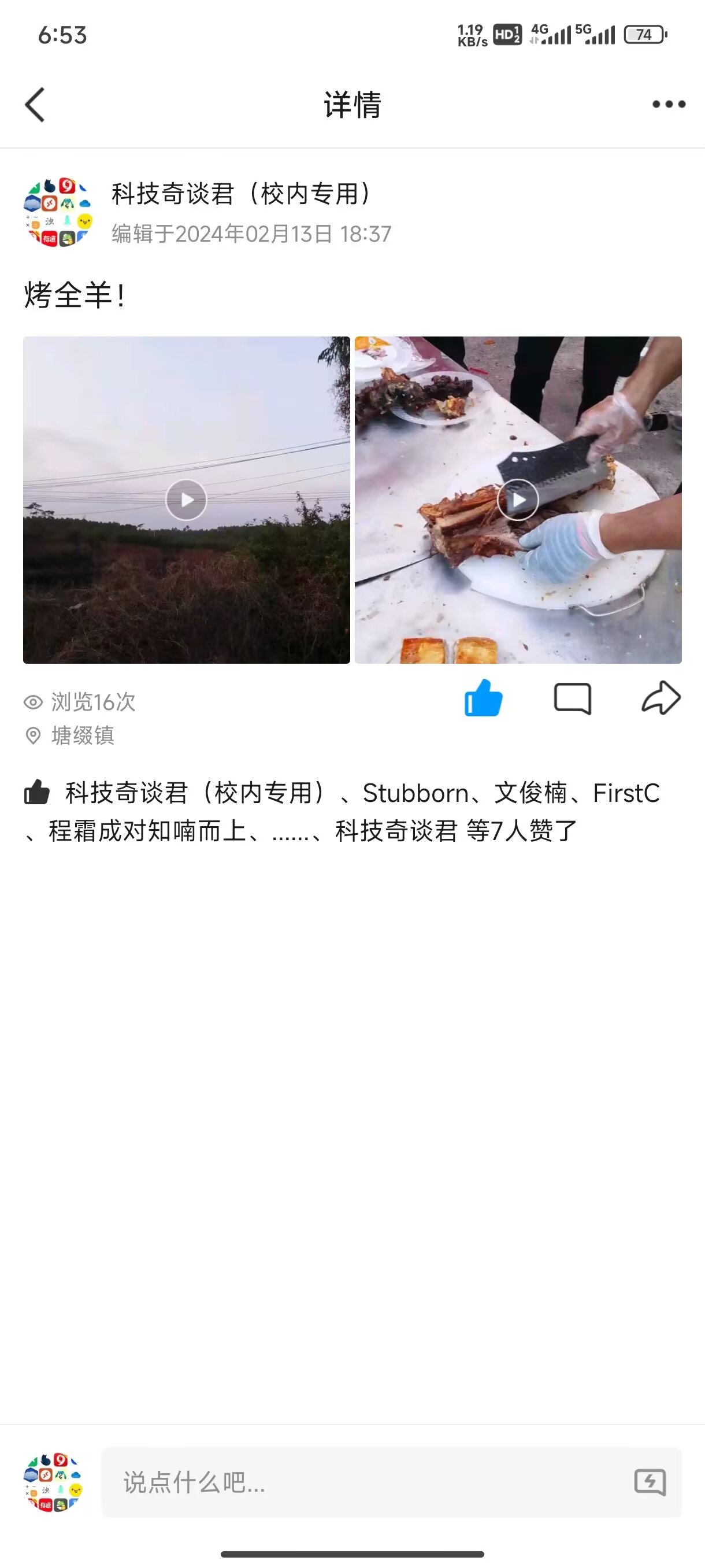Viewport: 705px width, 1568px height.
Task: Open the three-dot overflow menu
Action: click(x=669, y=105)
